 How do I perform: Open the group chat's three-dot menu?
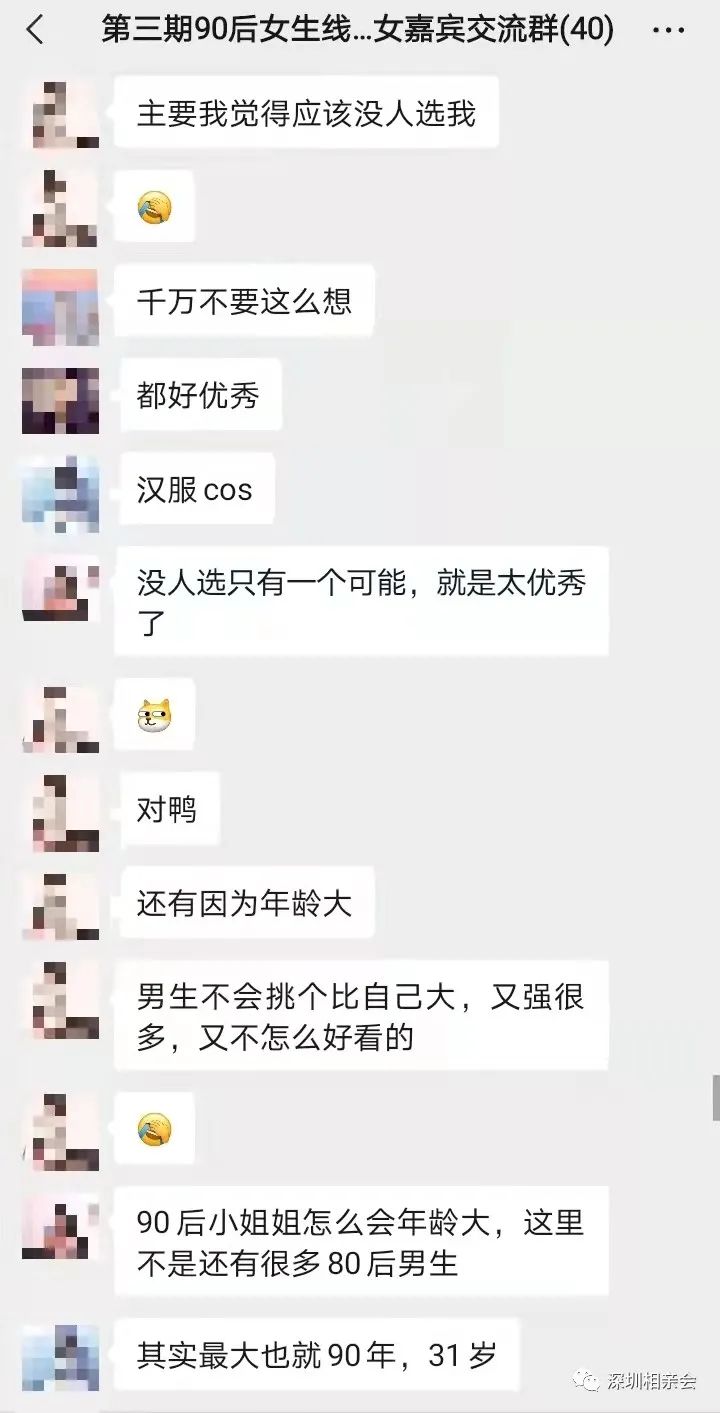click(x=668, y=30)
